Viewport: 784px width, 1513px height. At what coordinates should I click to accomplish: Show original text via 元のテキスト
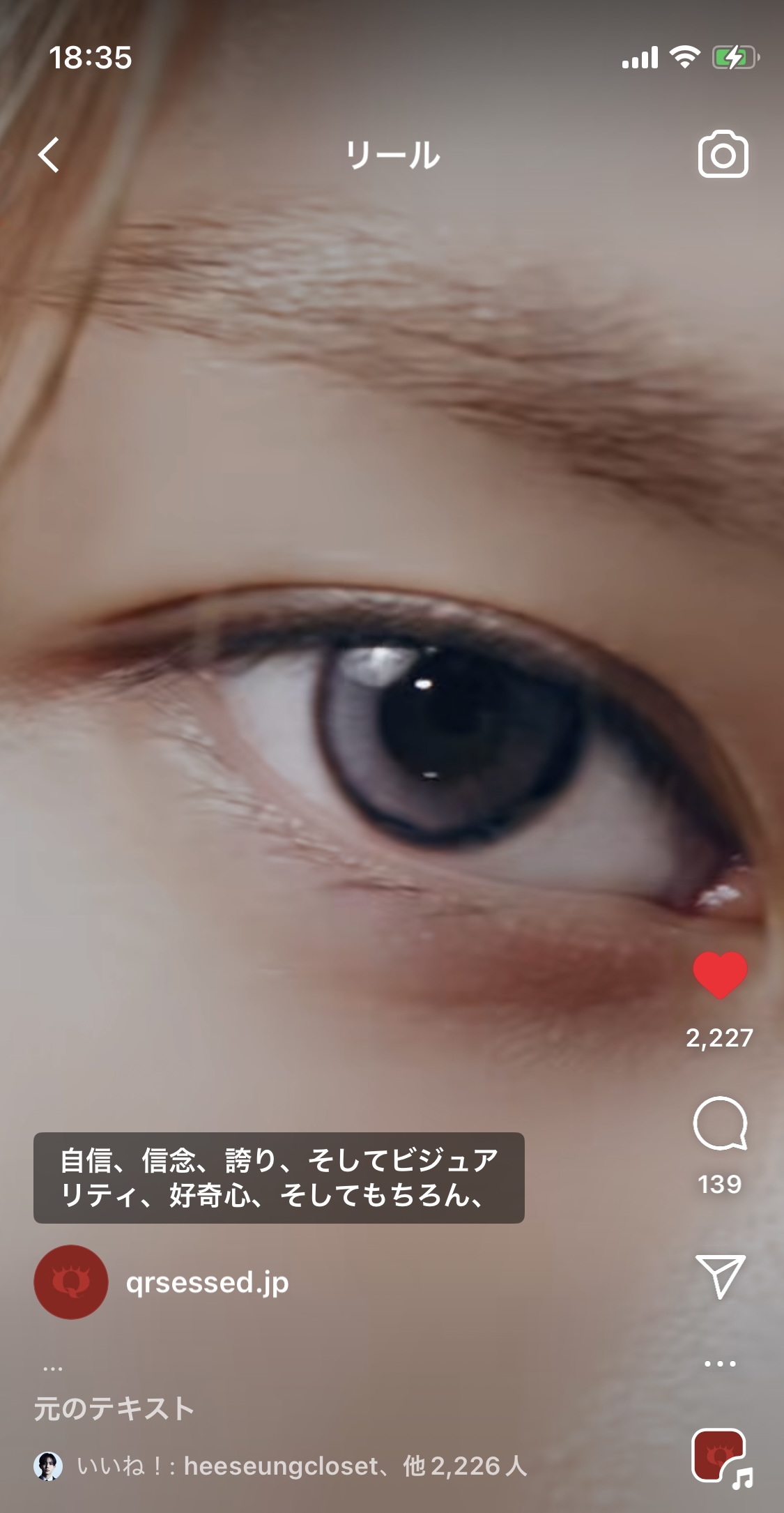tap(114, 1408)
